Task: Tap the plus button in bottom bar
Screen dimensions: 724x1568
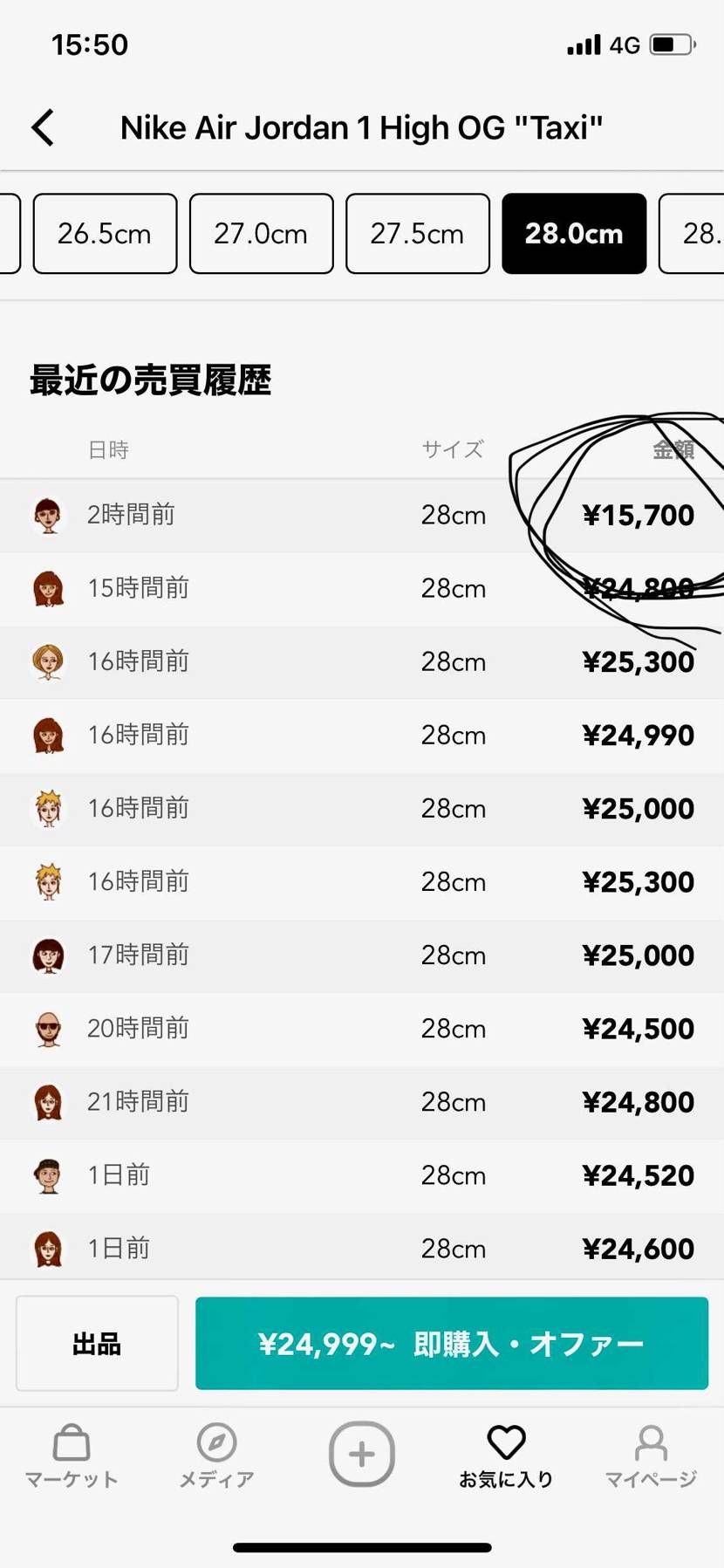Action: pos(362,1454)
